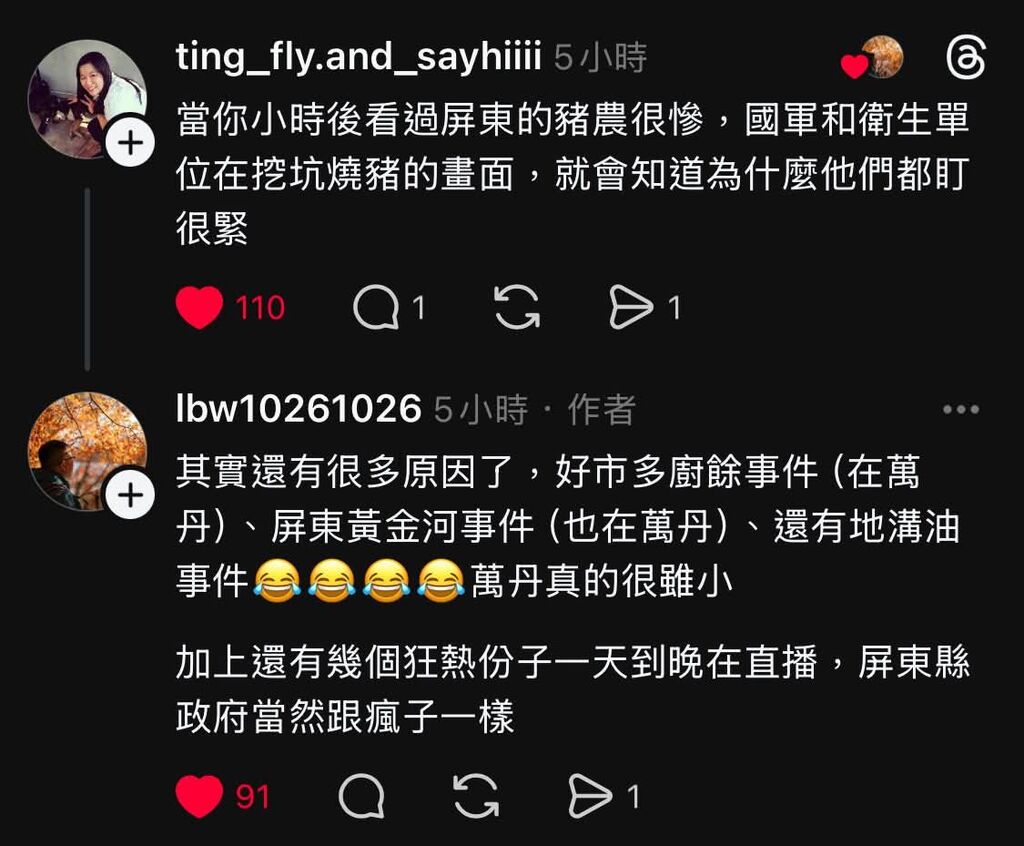Follow lbw10261026 via avatar plus

pos(130,496)
